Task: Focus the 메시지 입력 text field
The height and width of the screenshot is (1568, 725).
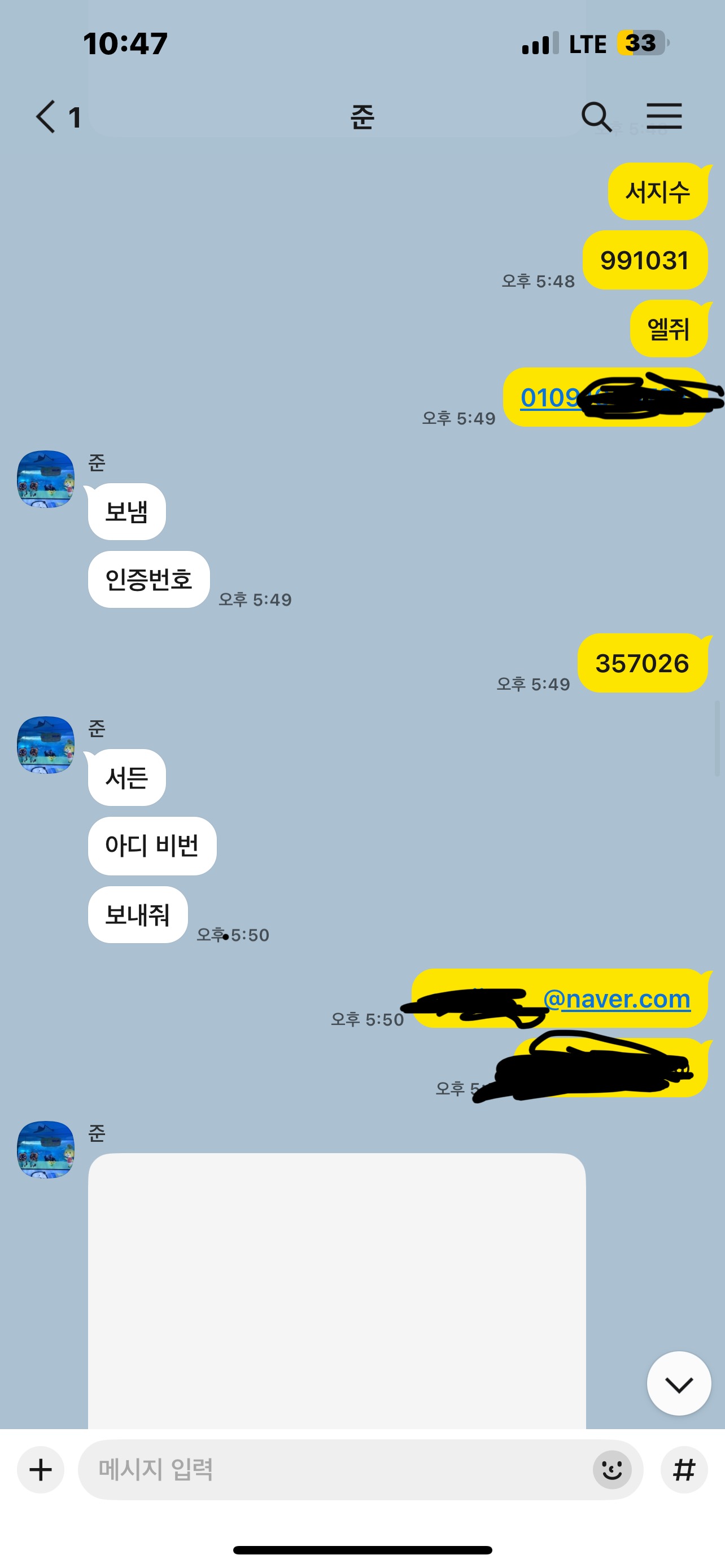Action: pos(335,1469)
